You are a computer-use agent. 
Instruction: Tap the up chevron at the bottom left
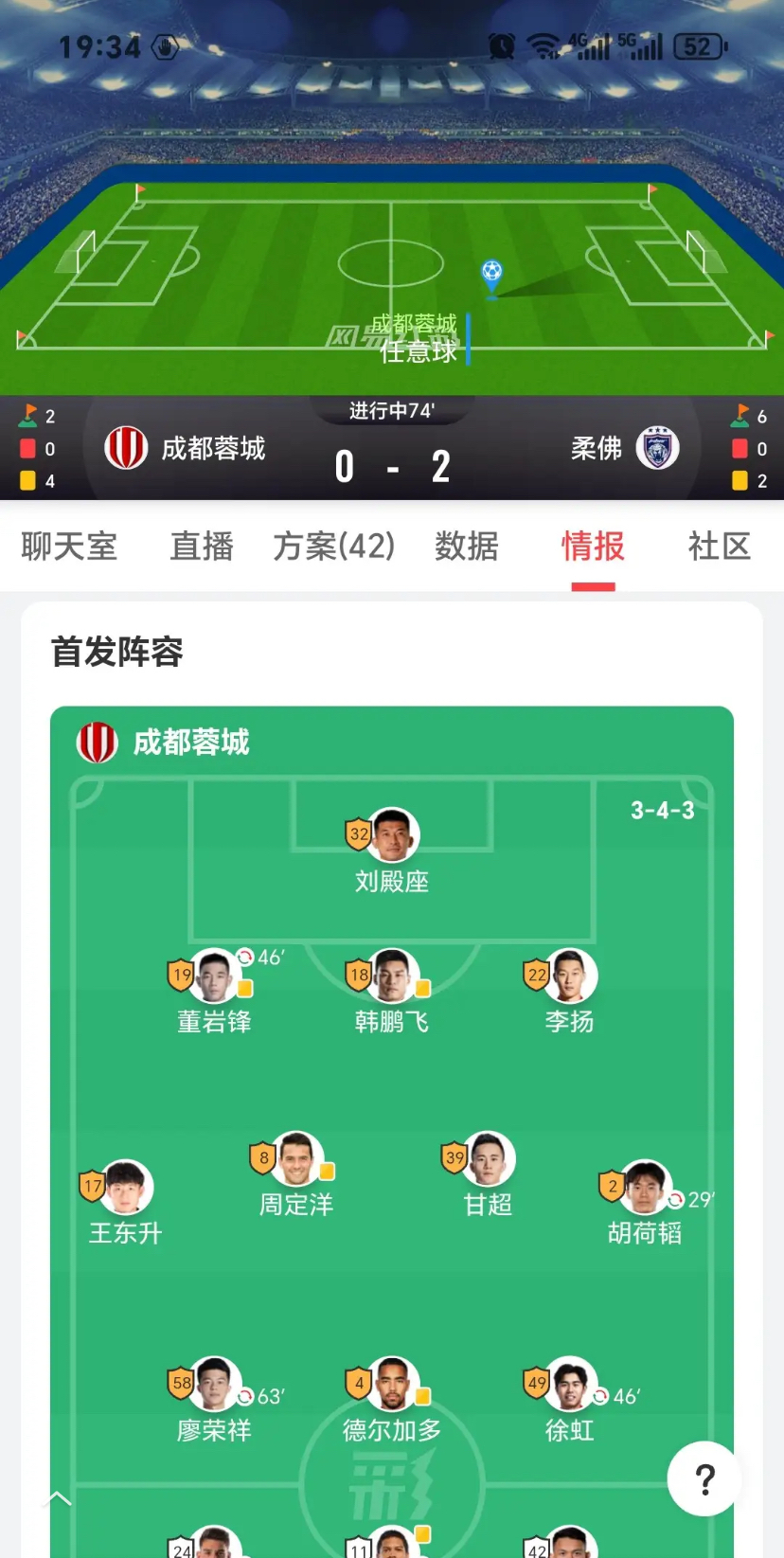59,1498
